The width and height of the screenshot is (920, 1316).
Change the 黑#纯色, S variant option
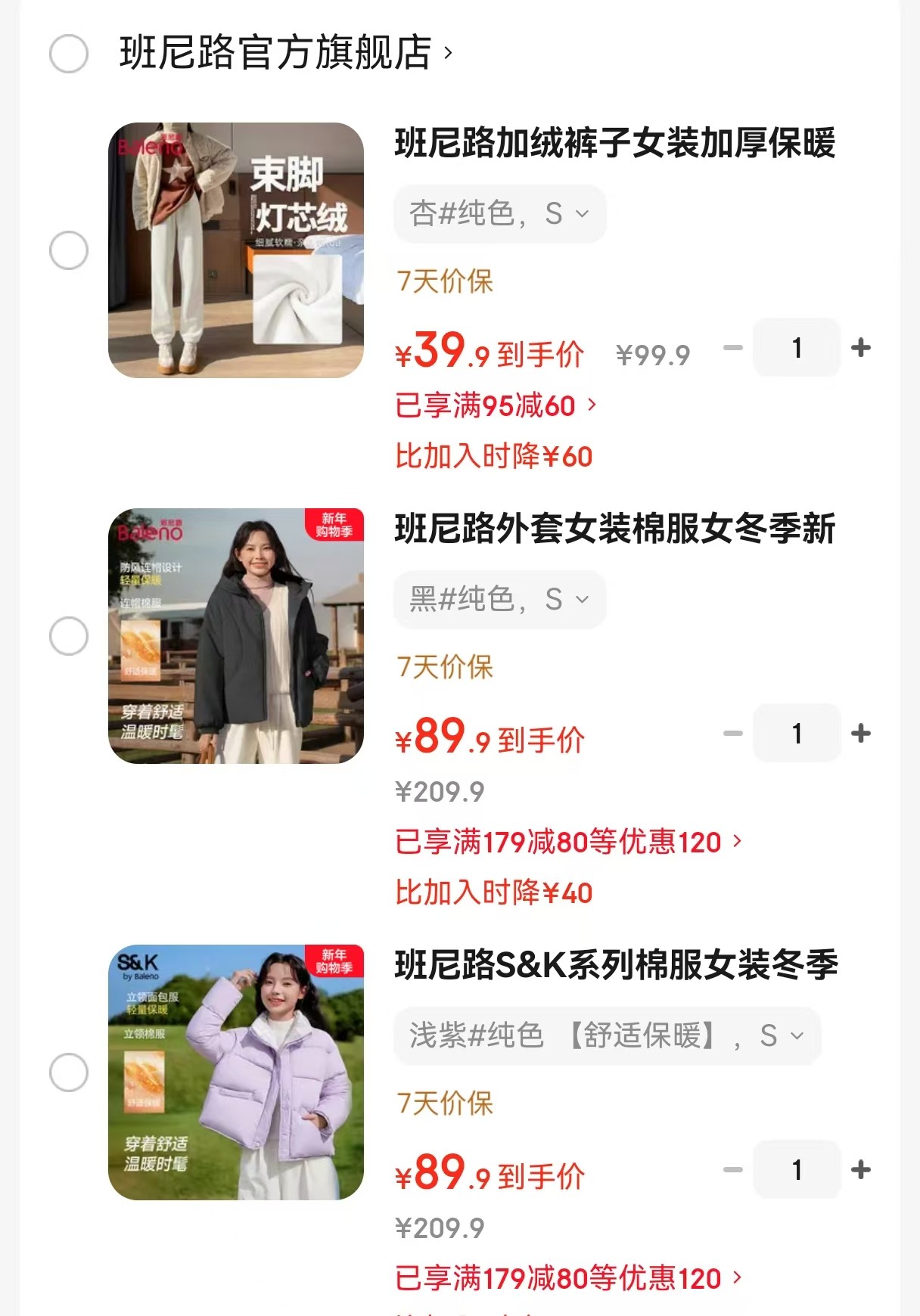tap(499, 600)
